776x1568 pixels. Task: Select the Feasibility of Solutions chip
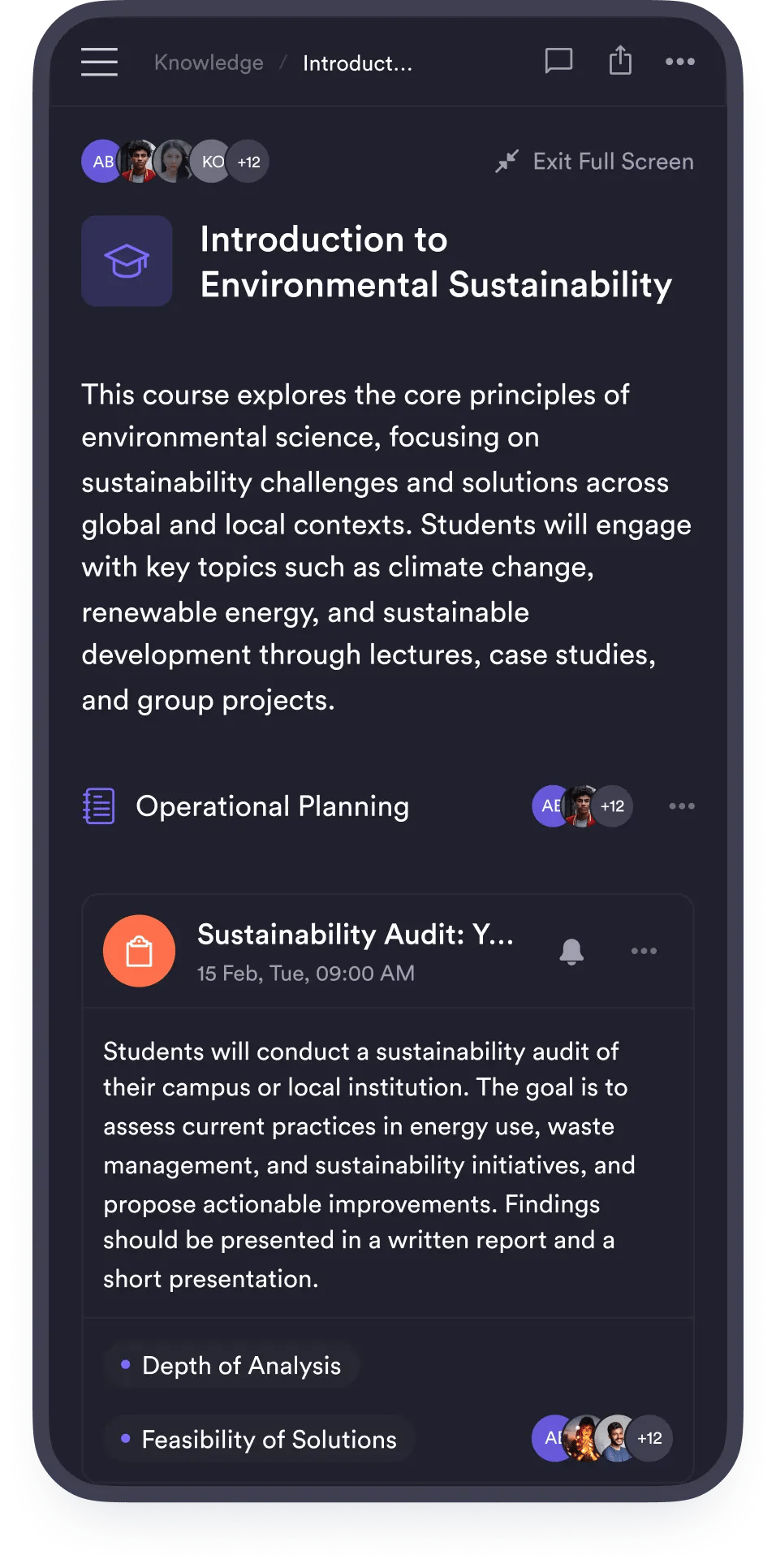tap(260, 1440)
